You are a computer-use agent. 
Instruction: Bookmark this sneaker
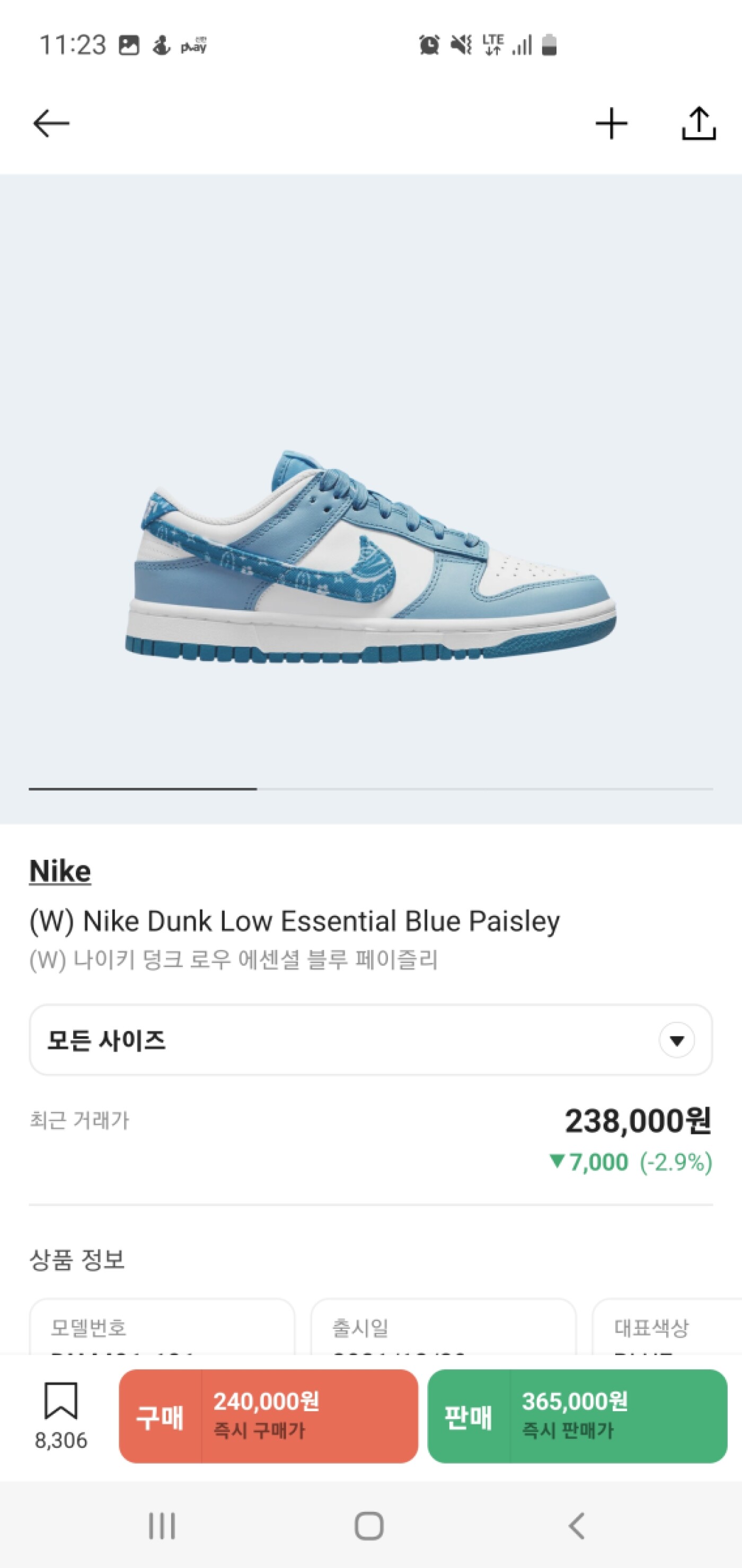point(61,1401)
